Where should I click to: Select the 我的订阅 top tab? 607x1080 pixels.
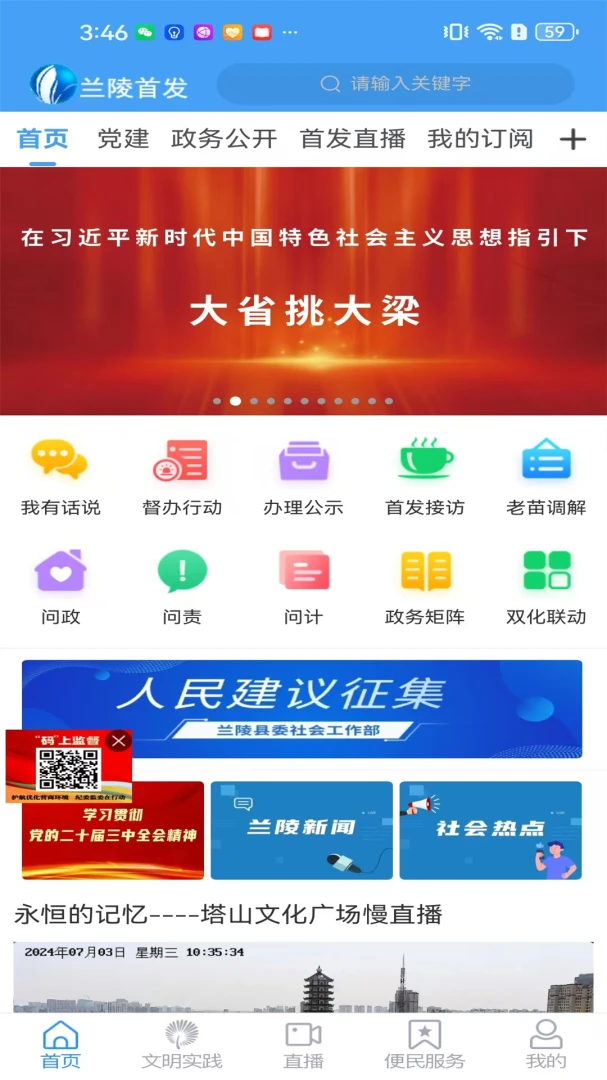(480, 139)
